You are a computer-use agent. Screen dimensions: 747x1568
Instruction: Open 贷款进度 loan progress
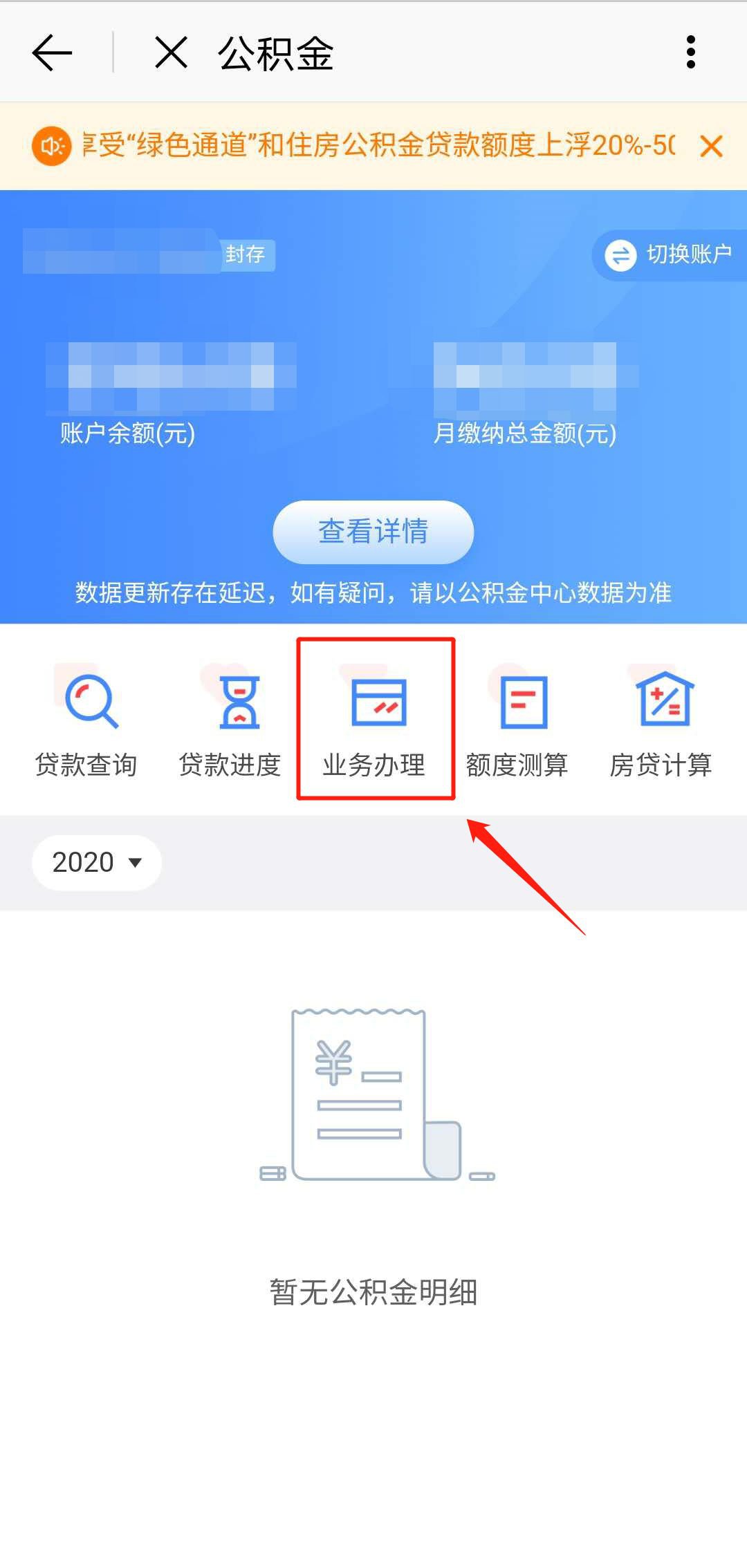click(x=230, y=719)
